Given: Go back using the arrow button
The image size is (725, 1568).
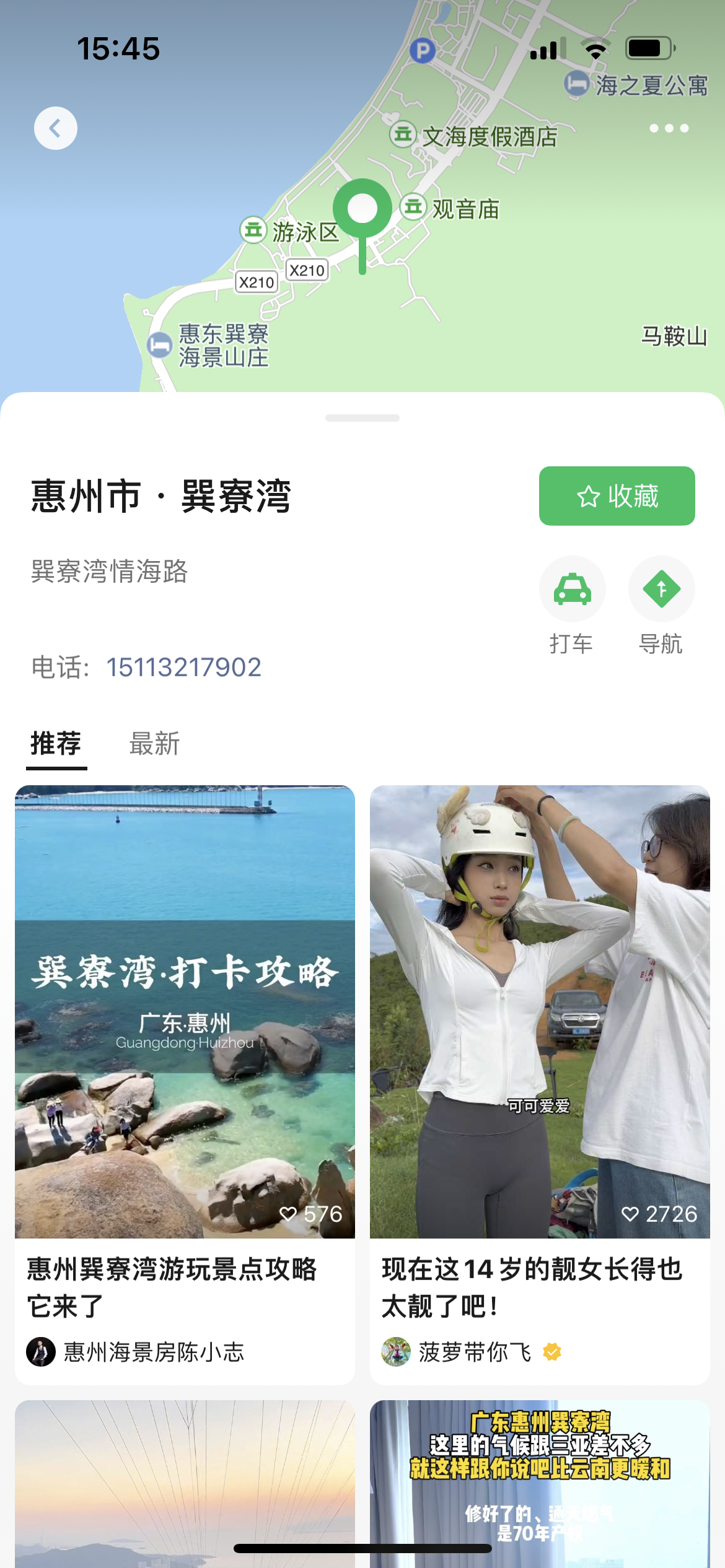Looking at the screenshot, I should (x=55, y=128).
